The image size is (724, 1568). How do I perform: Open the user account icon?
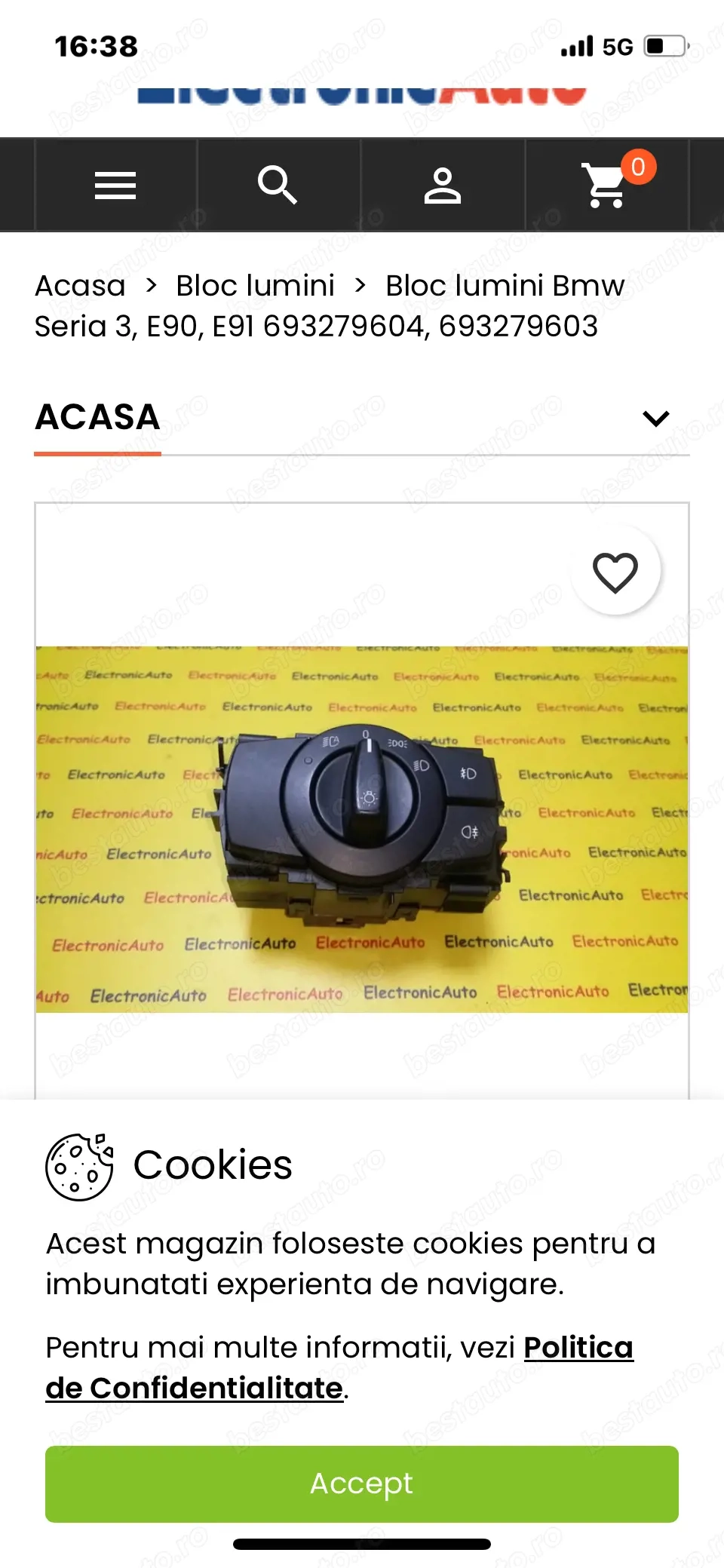click(x=444, y=185)
